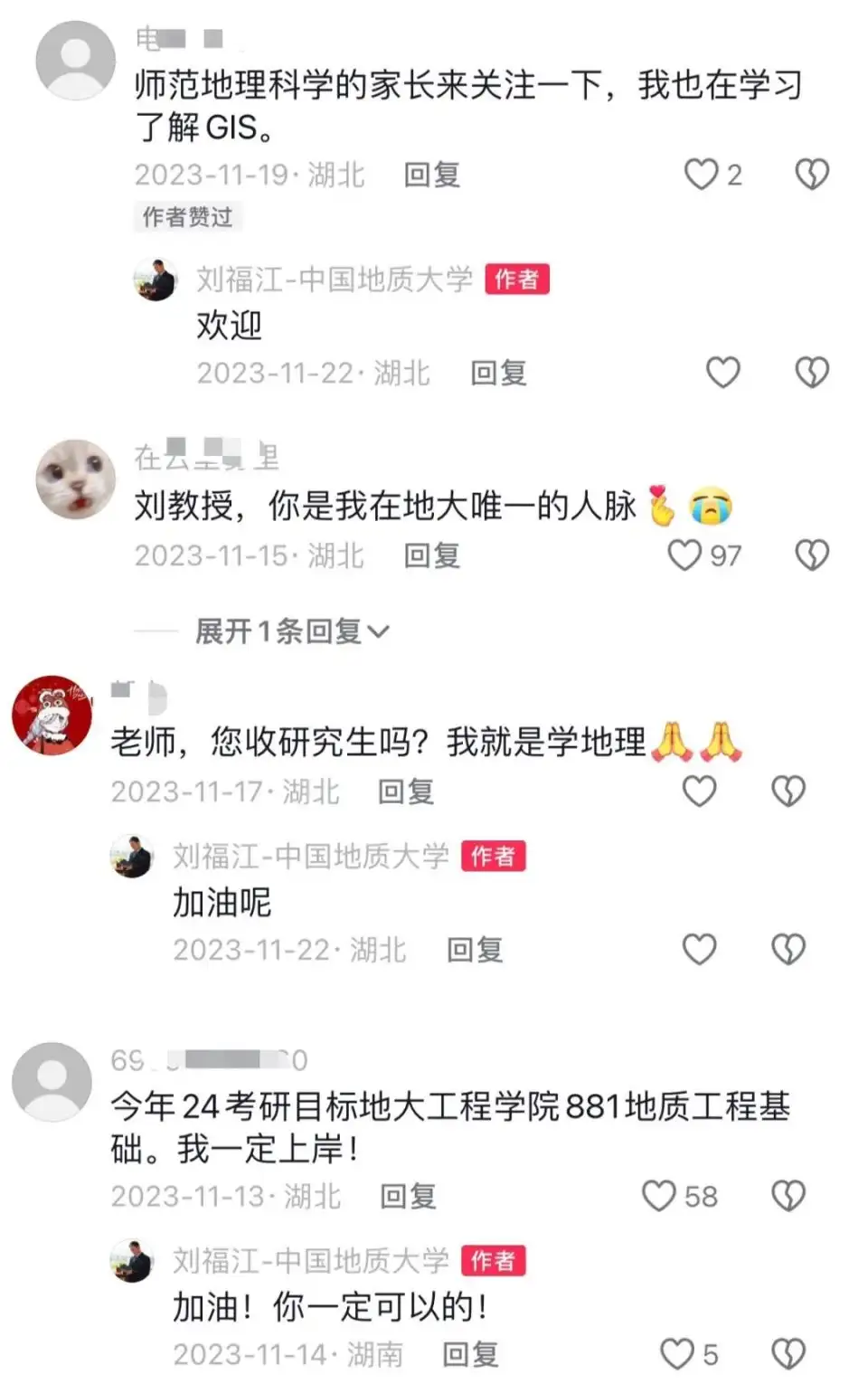This screenshot has height=1384, width=868.
Task: Reply to the author's 你一定可以的 comment
Action: coord(470,1354)
